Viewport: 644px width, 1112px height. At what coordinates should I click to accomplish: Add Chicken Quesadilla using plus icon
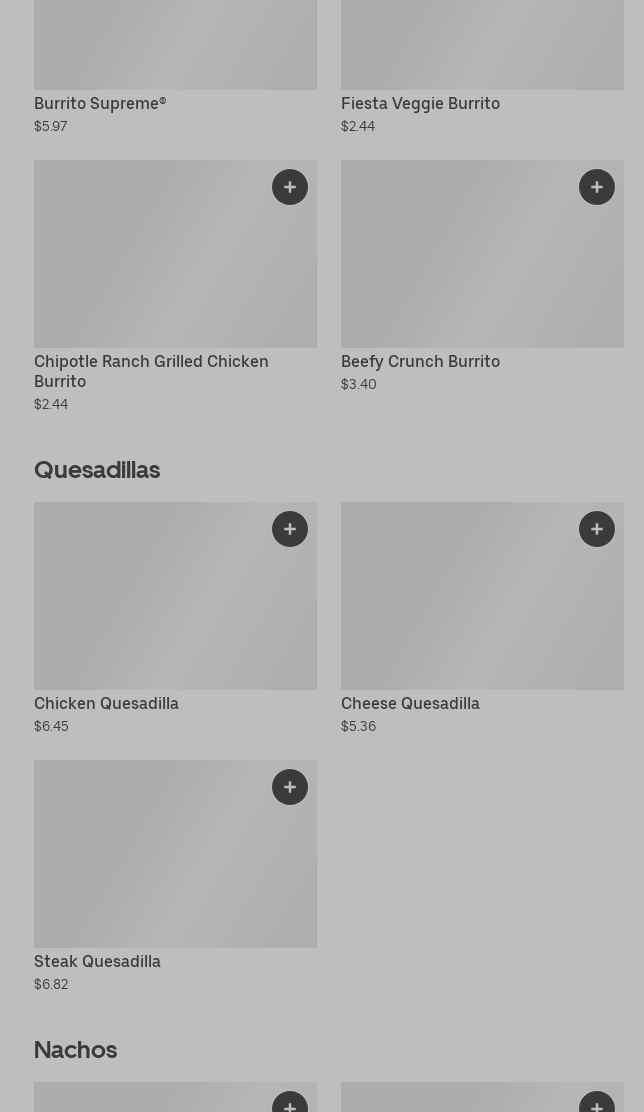click(x=290, y=529)
